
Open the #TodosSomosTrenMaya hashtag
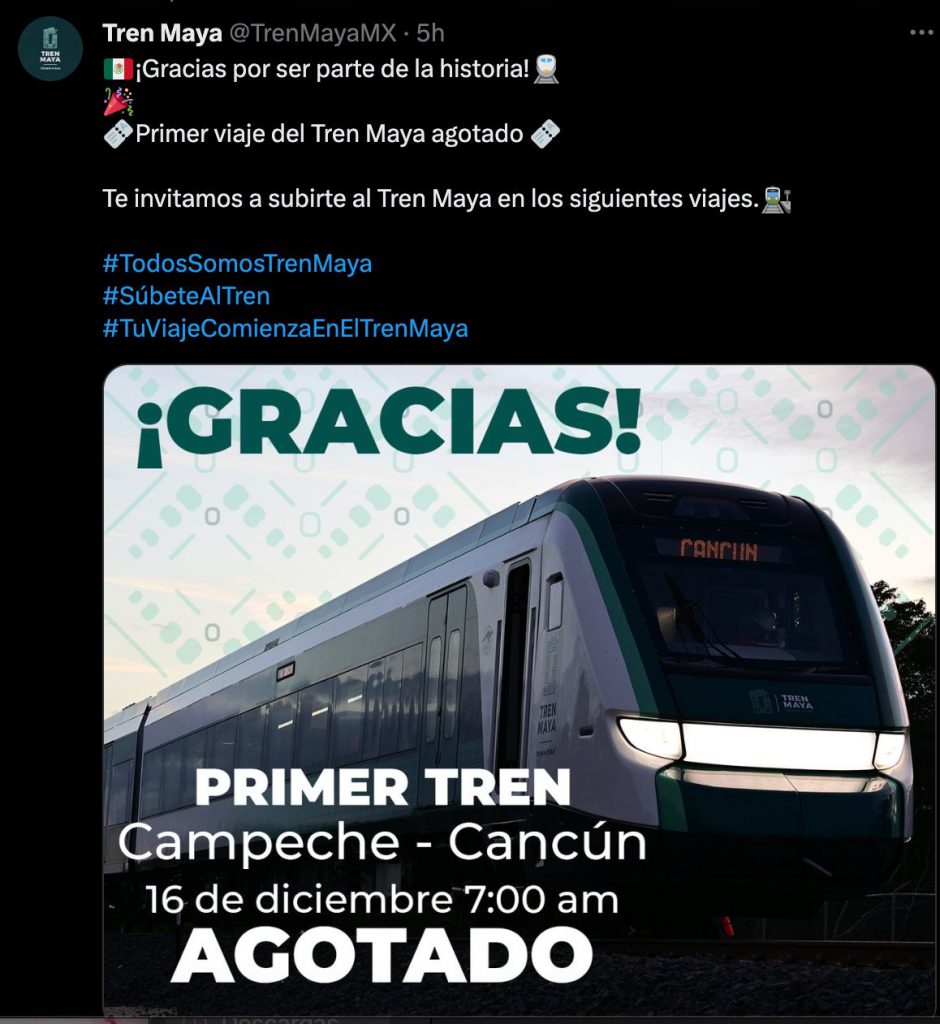pyautogui.click(x=237, y=264)
